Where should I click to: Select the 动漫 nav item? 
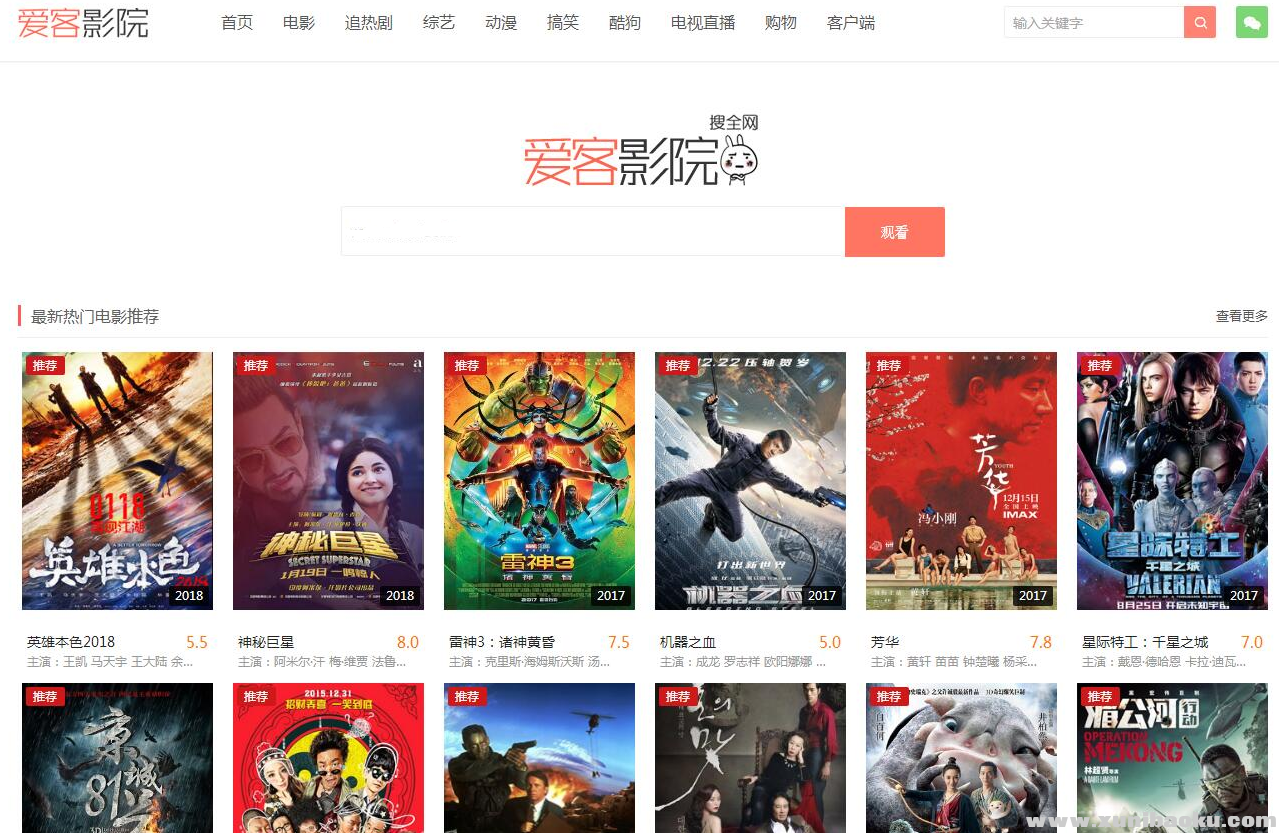501,22
